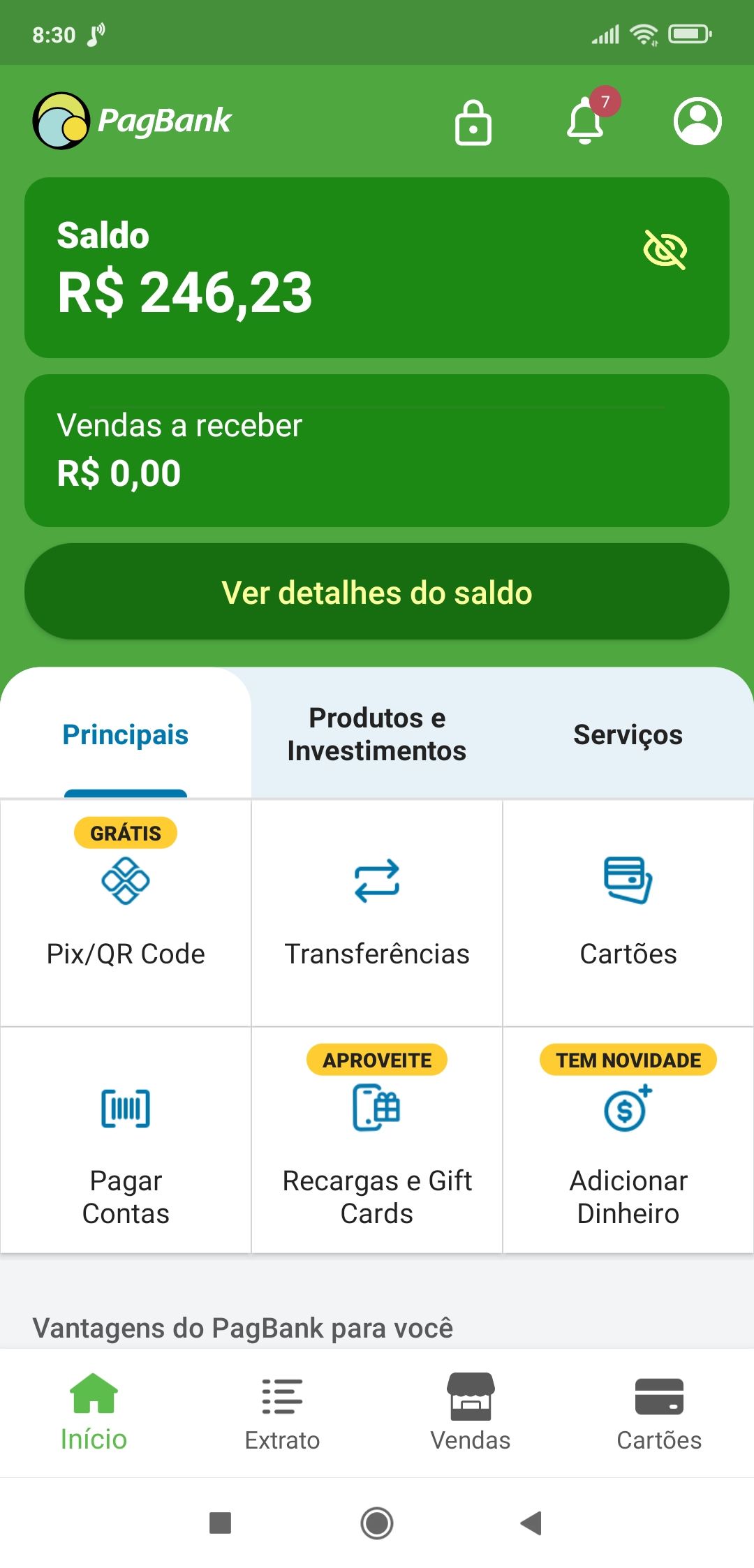Open the user profile icon
Screen dimensions: 754x1568
(x=697, y=121)
